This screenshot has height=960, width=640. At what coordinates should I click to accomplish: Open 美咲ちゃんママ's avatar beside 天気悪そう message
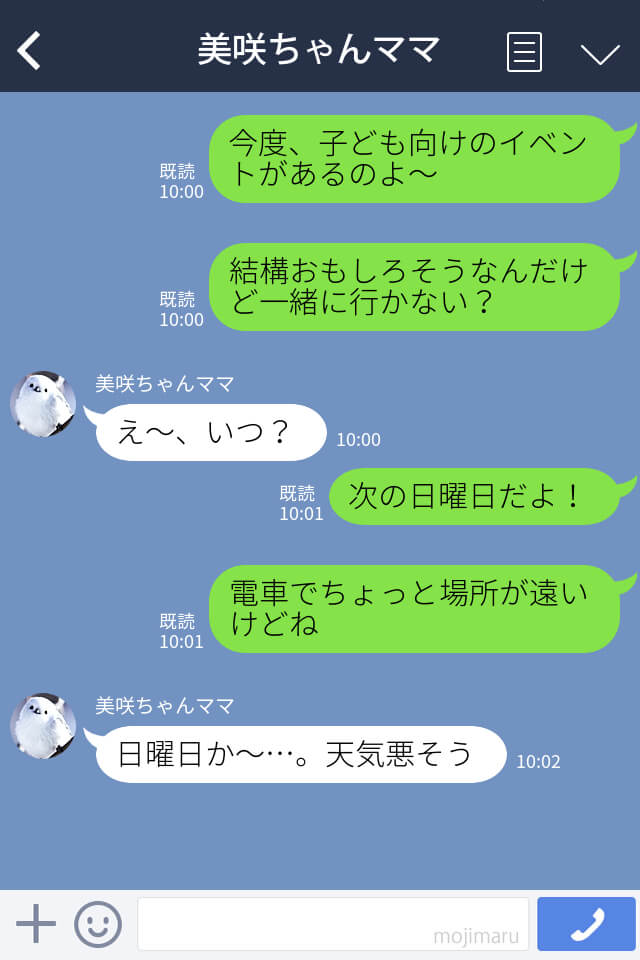click(43, 726)
